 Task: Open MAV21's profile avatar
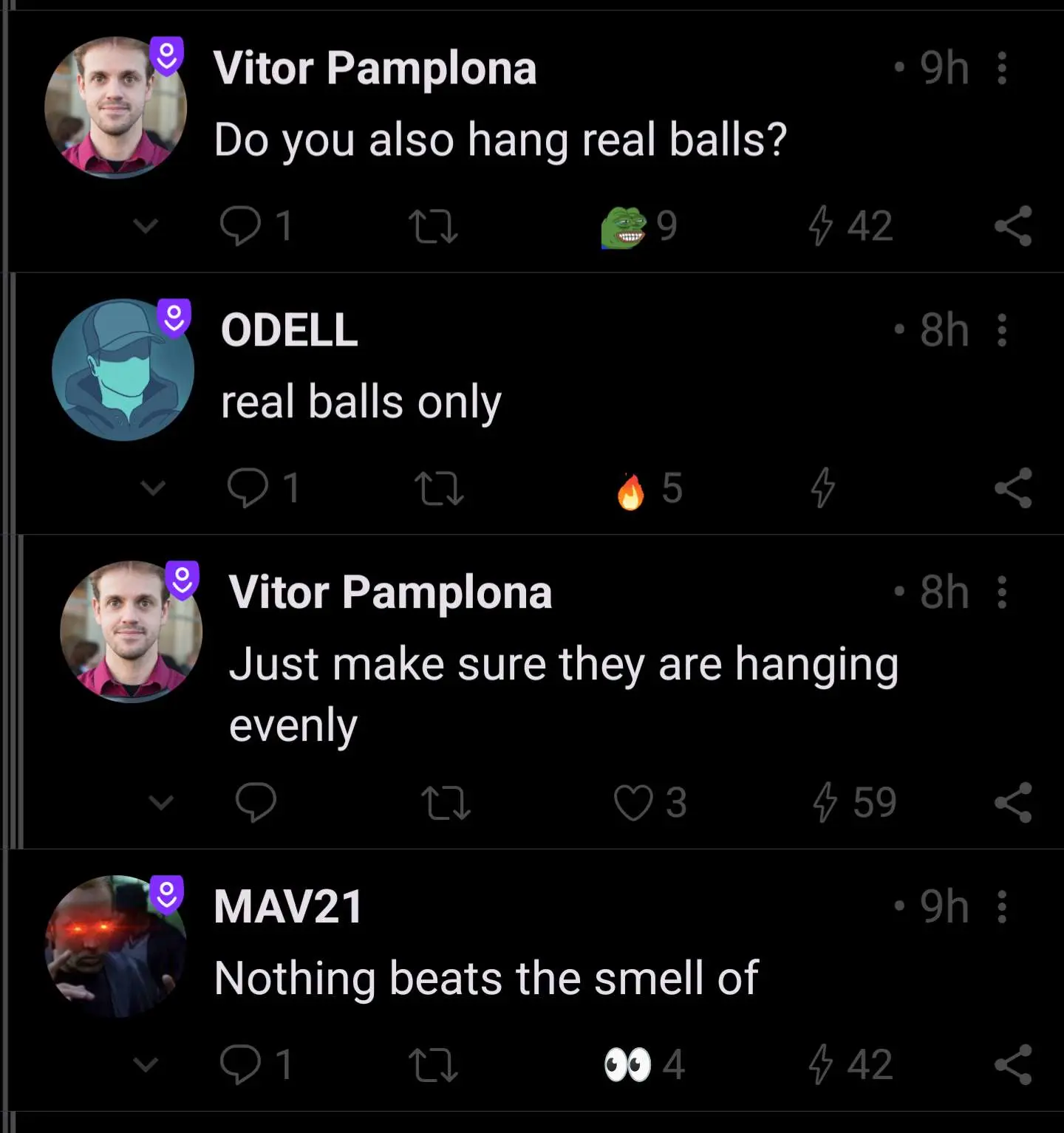tap(116, 945)
